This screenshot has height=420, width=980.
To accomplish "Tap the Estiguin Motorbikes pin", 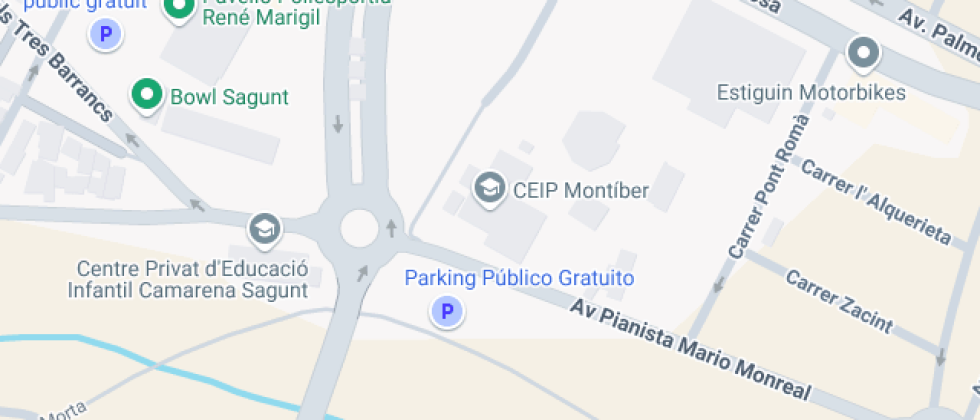I will (862, 52).
